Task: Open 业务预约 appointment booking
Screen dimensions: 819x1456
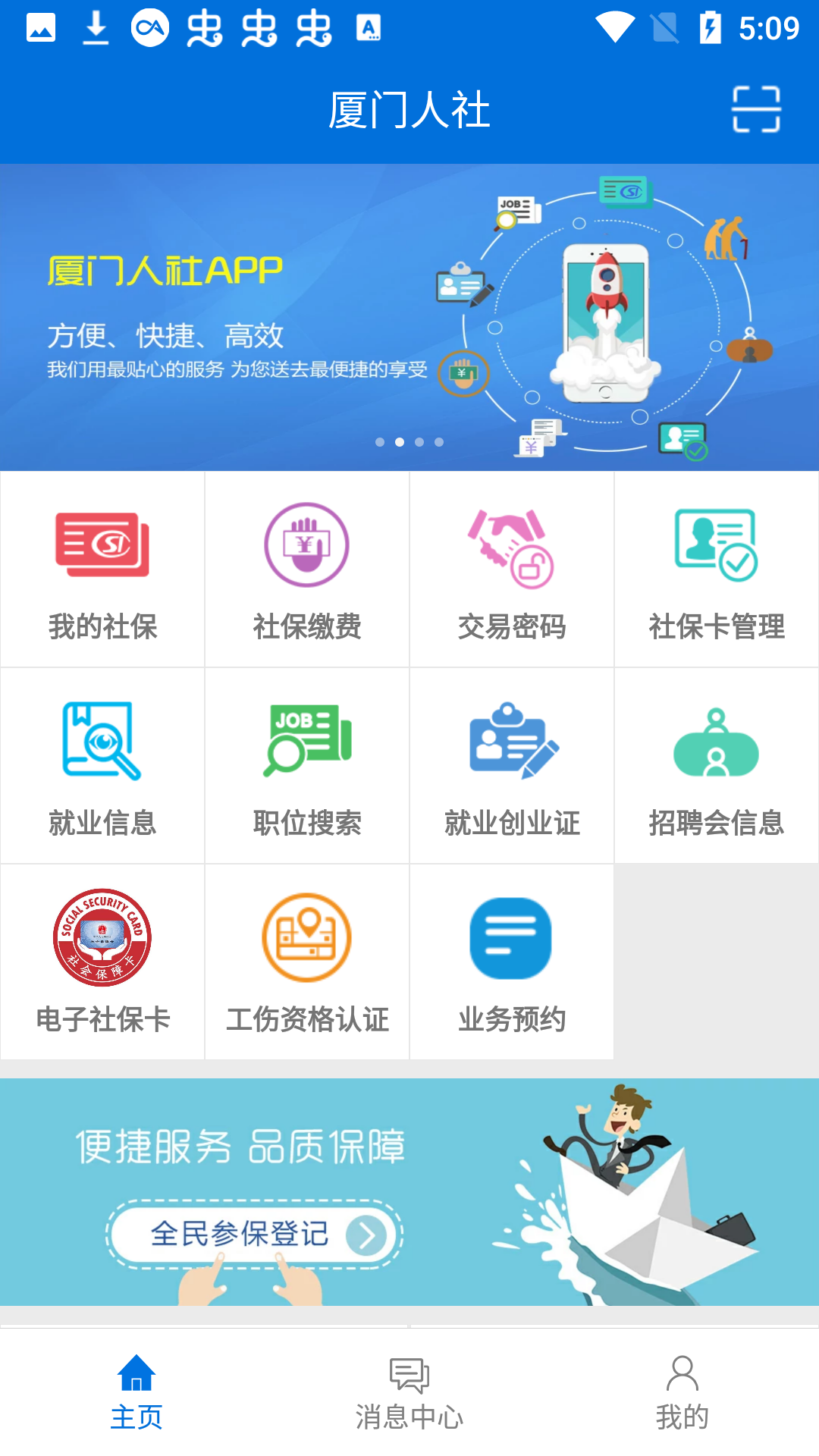Action: (512, 962)
